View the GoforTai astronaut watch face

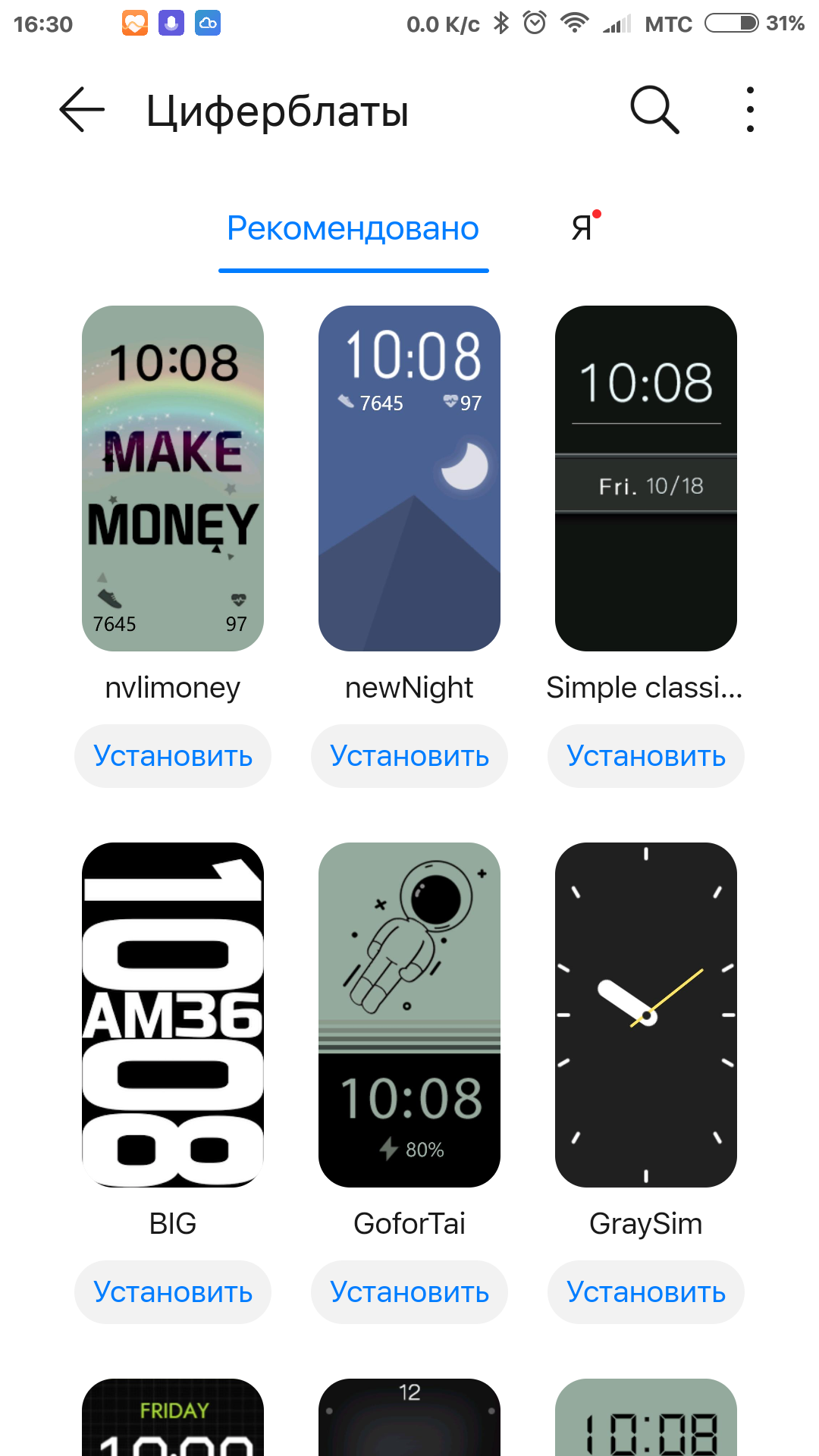click(x=409, y=1015)
